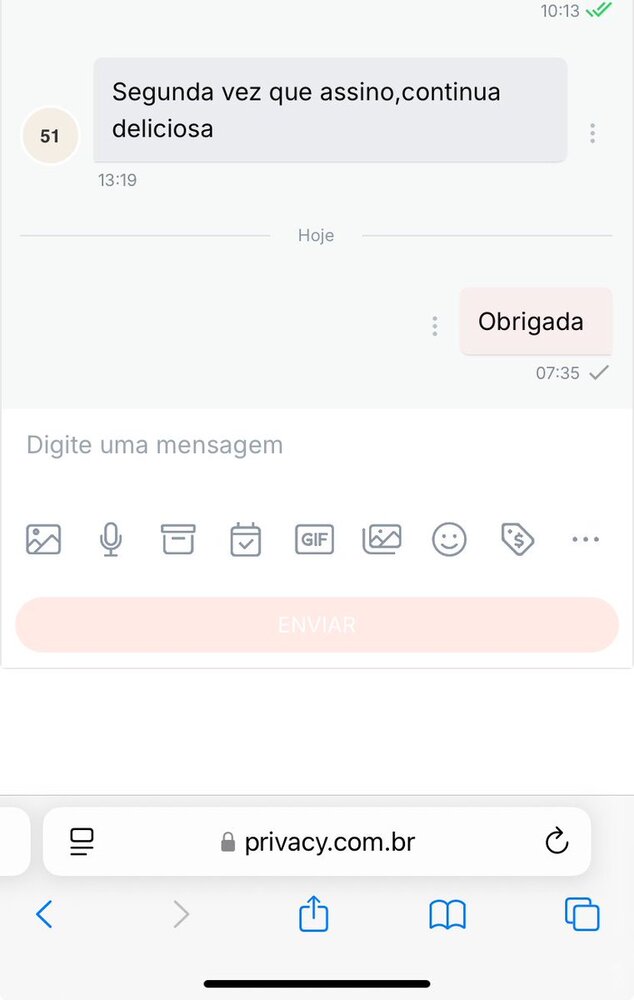Focus the "Digite uma mensagem" field
Screen dimensions: 634x1000
316,445
